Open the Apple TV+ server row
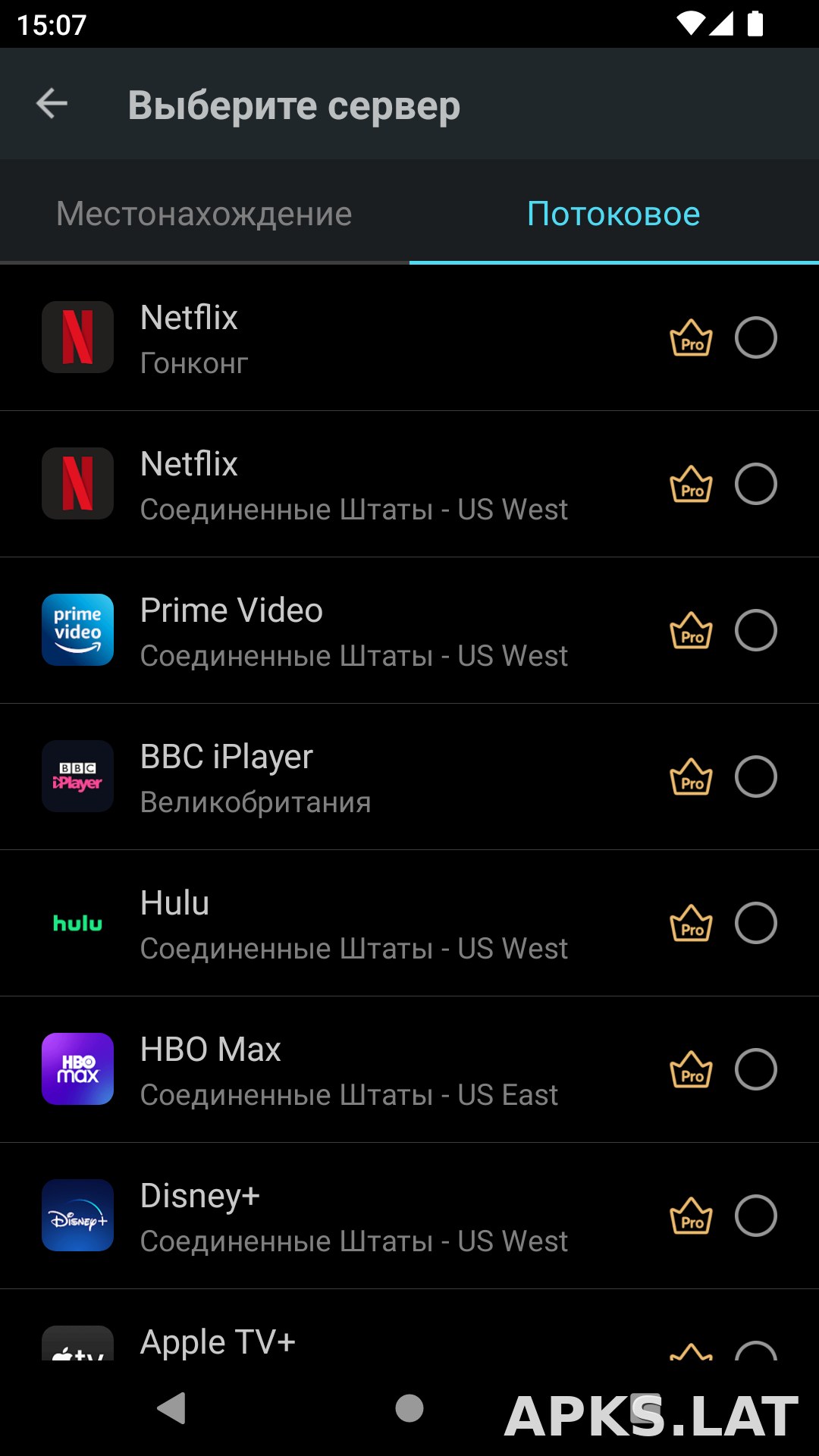 click(409, 1326)
